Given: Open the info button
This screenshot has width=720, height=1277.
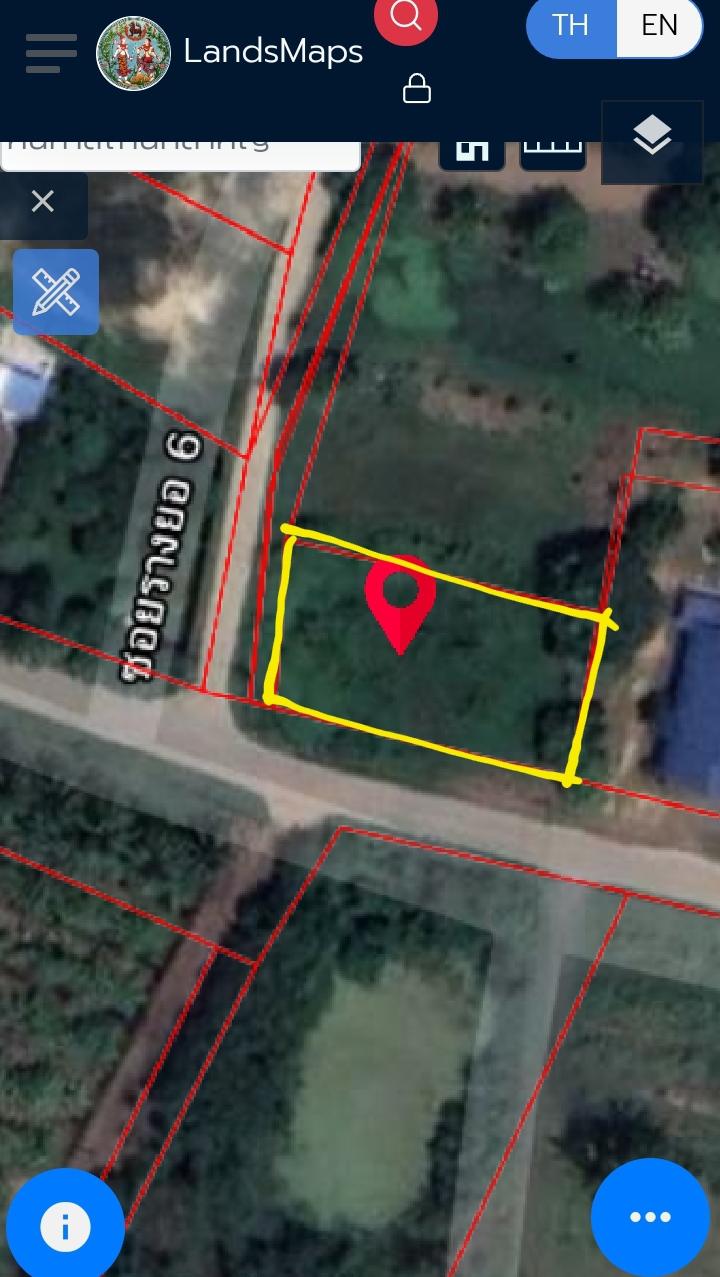Looking at the screenshot, I should [65, 1225].
